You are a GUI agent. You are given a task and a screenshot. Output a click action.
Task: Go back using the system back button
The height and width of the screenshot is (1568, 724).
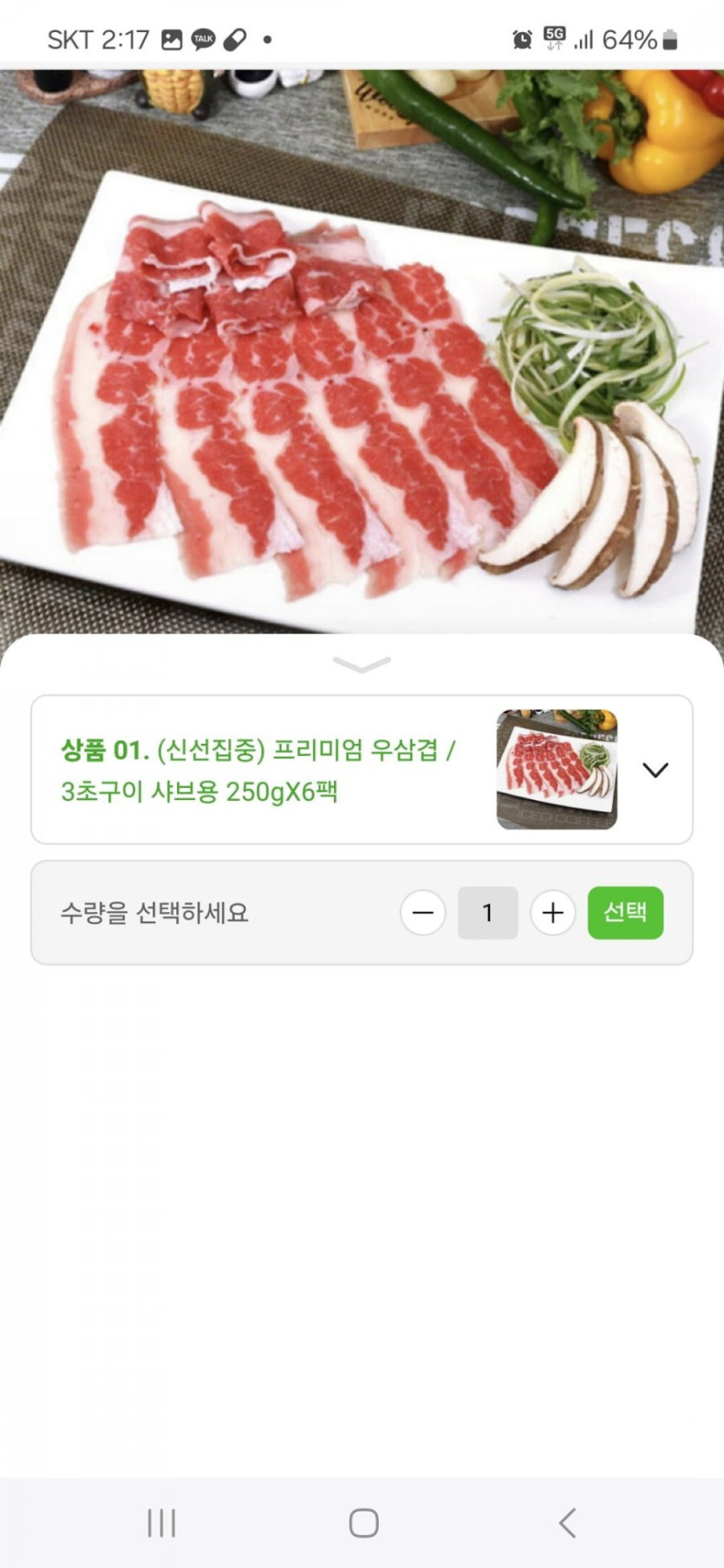567,1522
